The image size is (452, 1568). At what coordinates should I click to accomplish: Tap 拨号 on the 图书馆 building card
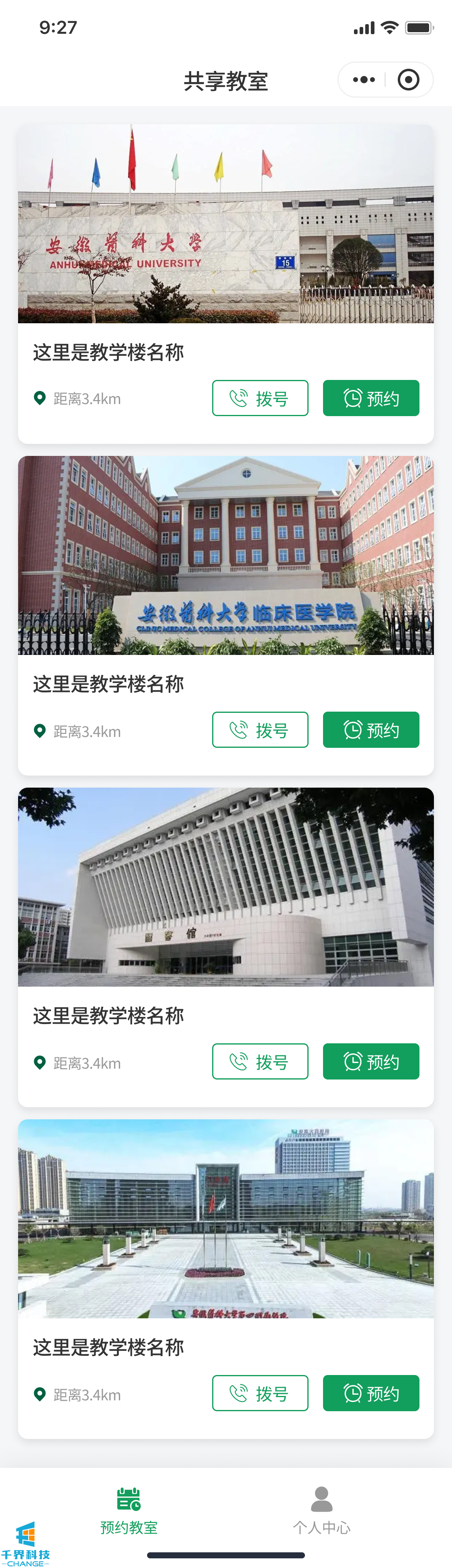point(260,1061)
